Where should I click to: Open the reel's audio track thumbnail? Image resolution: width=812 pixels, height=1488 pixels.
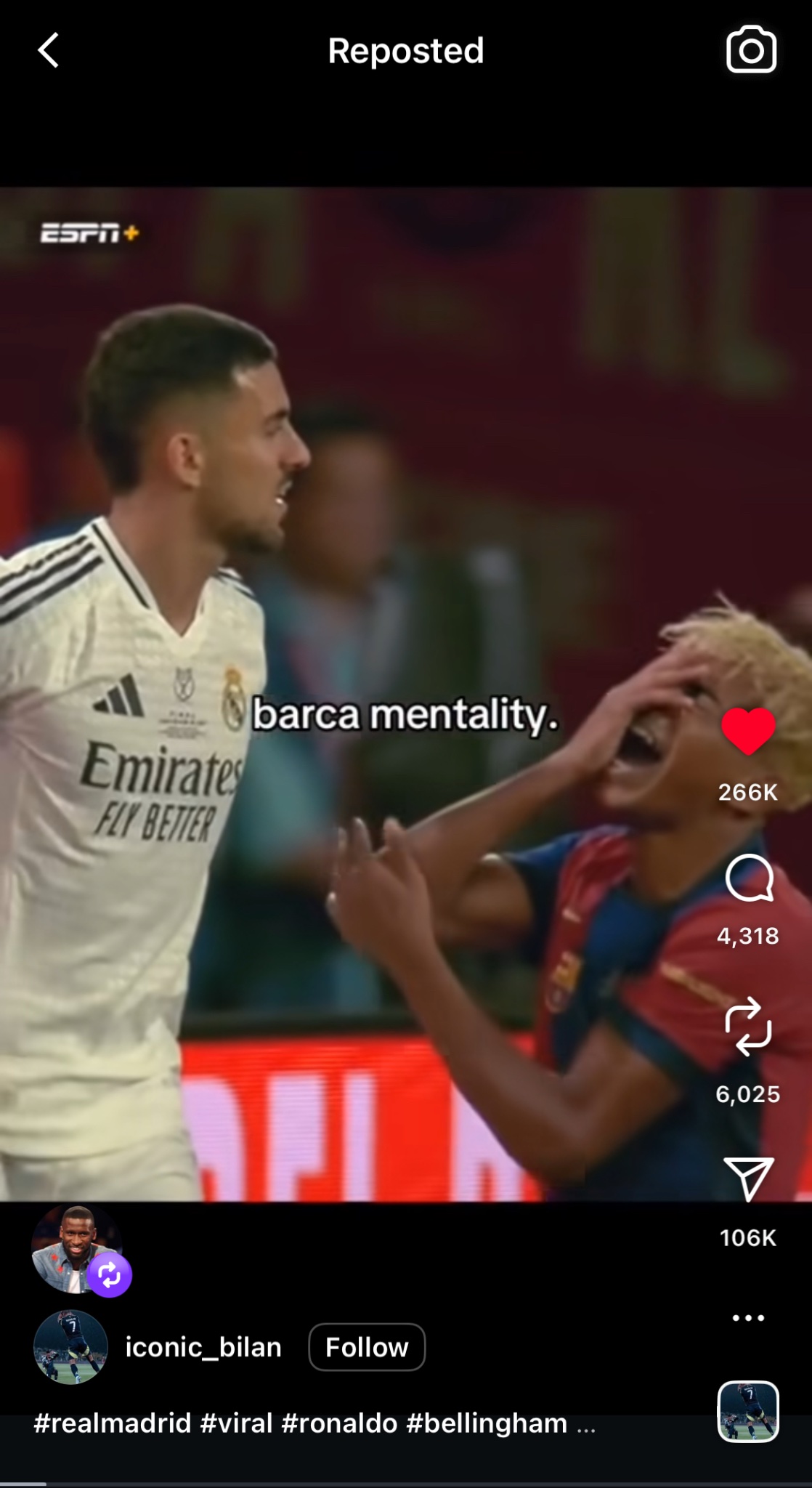(748, 1411)
